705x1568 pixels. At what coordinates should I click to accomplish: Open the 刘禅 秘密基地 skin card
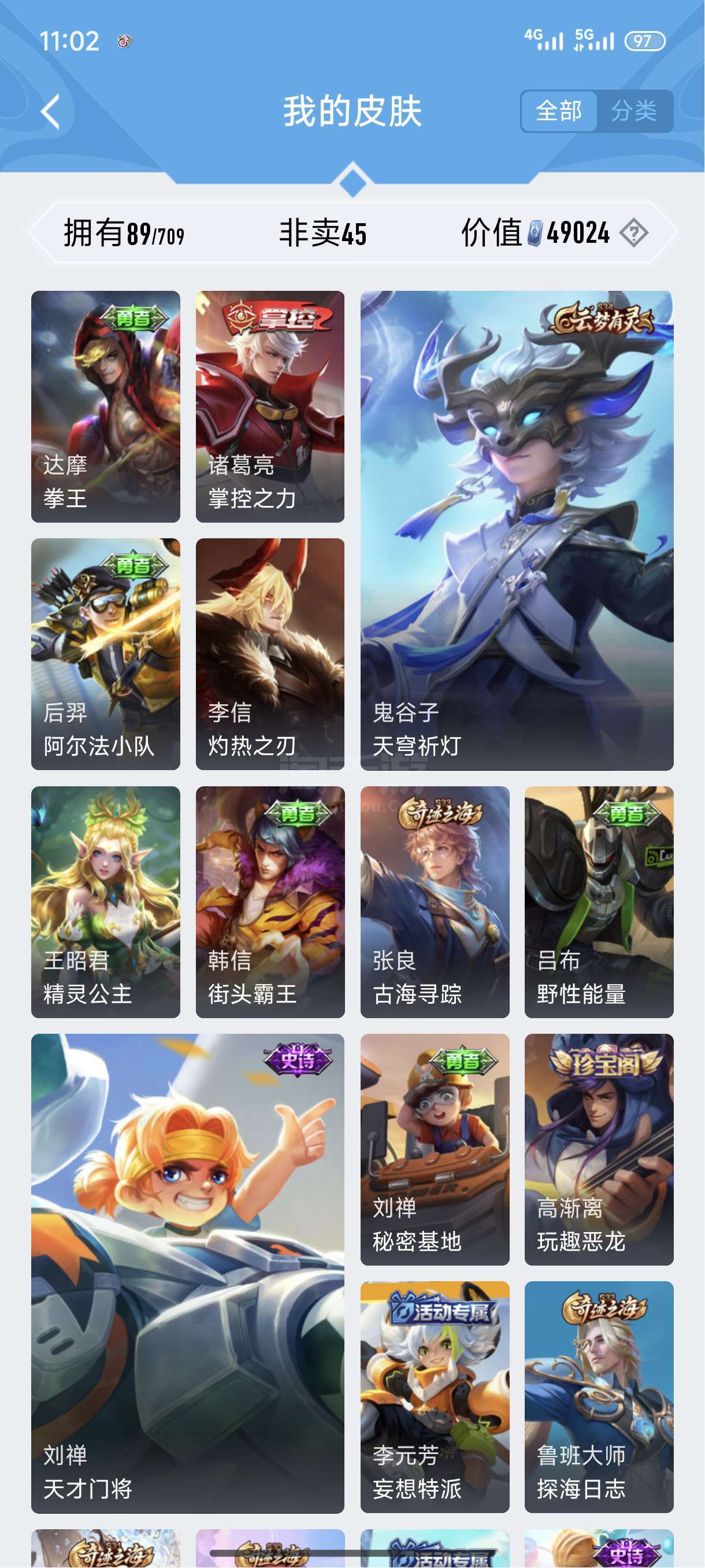(435, 1149)
